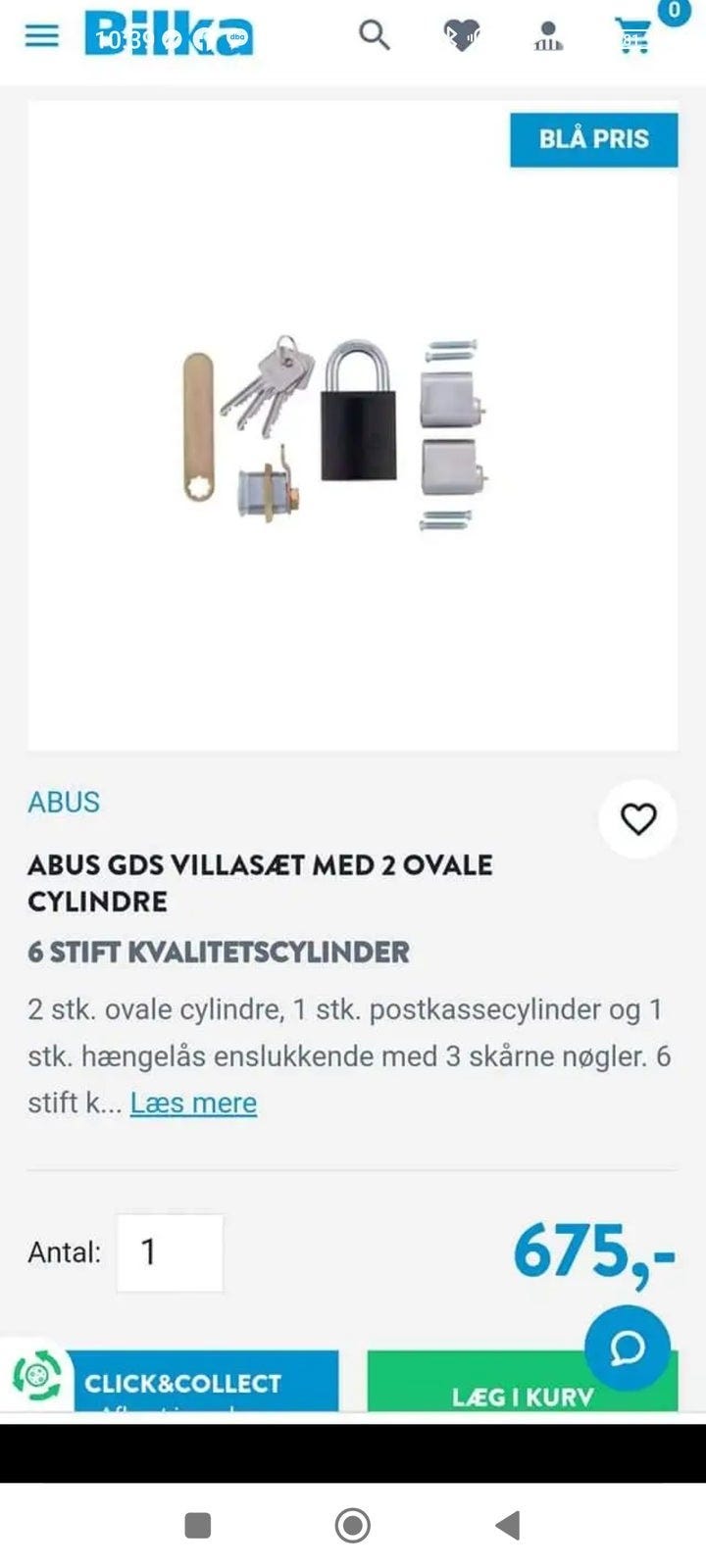Tap the Android home circle button
Viewport: 706px width, 1568px height.
tap(351, 1524)
